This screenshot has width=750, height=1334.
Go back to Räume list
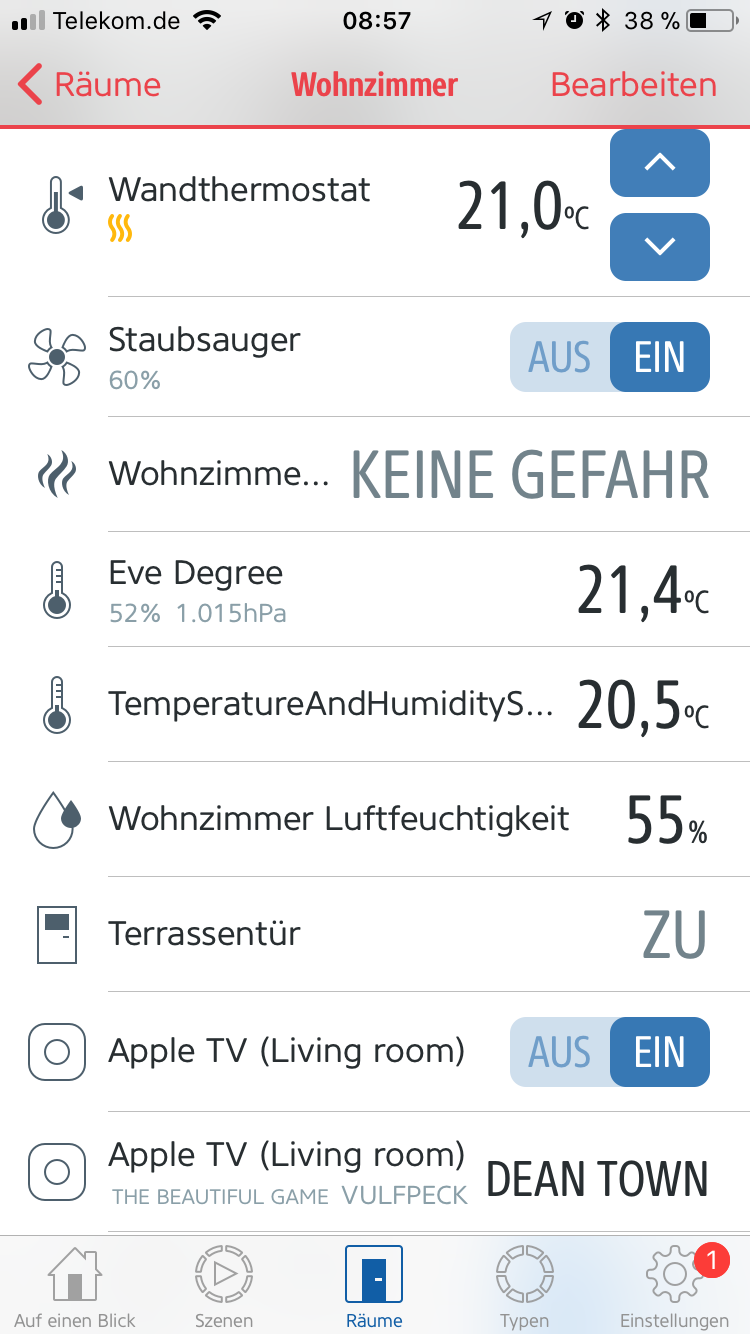(90, 85)
